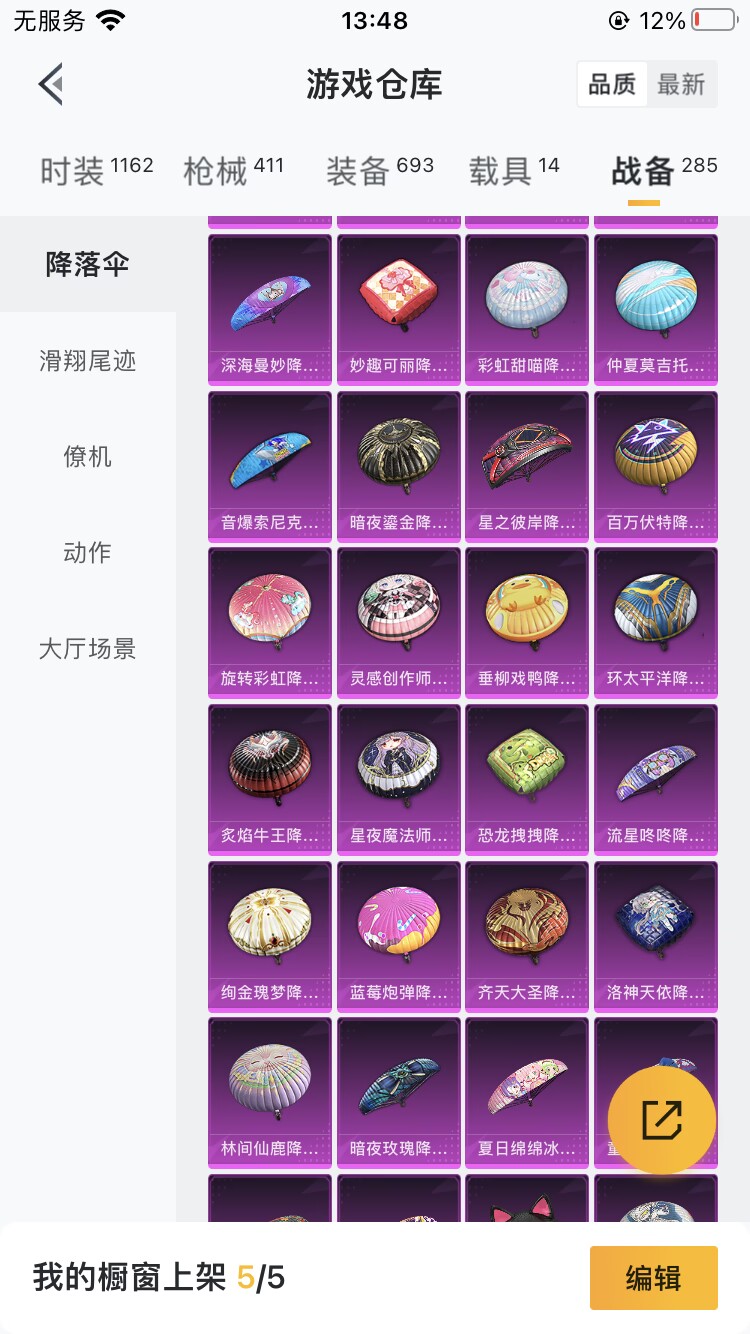Open the 深海曼妙 parachute item

[270, 309]
